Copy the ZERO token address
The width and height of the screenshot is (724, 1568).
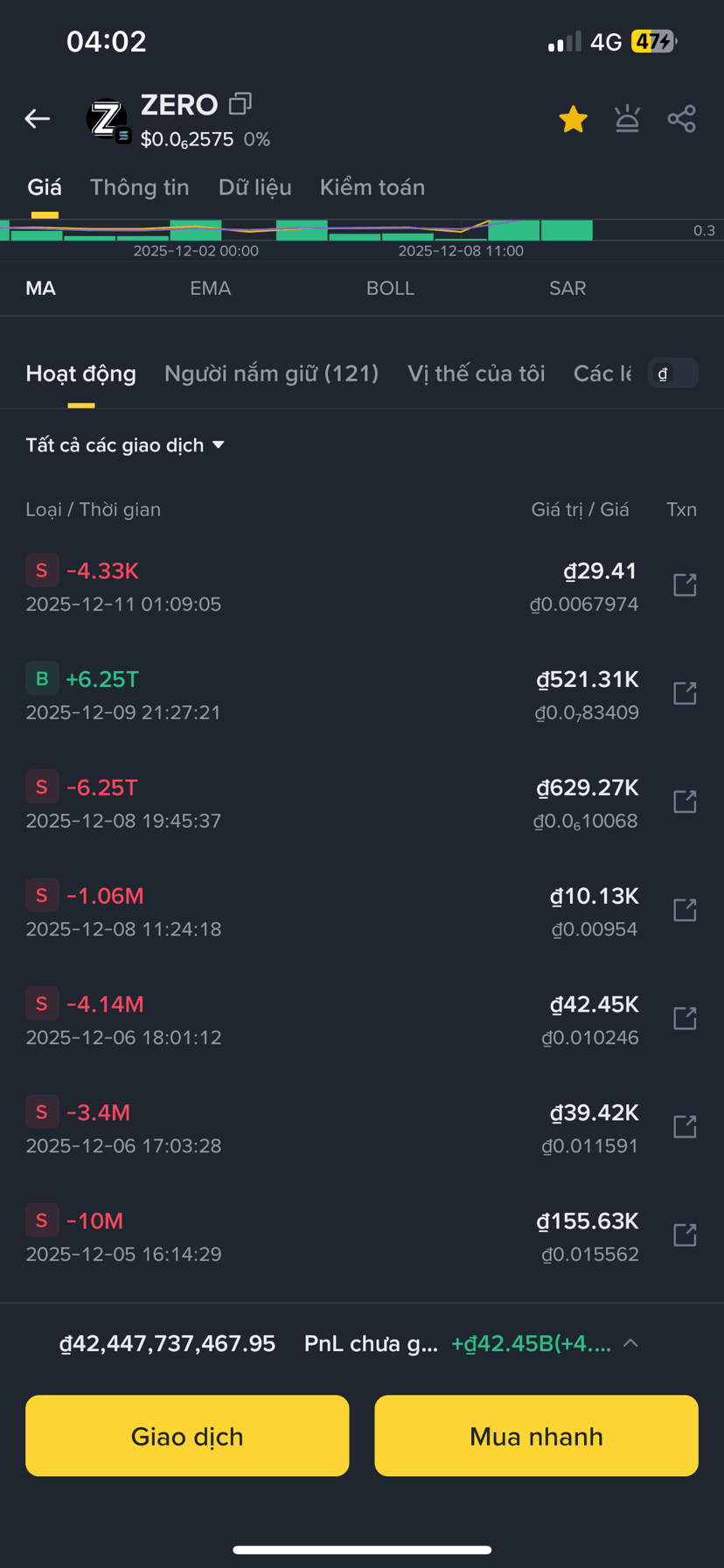point(240,105)
